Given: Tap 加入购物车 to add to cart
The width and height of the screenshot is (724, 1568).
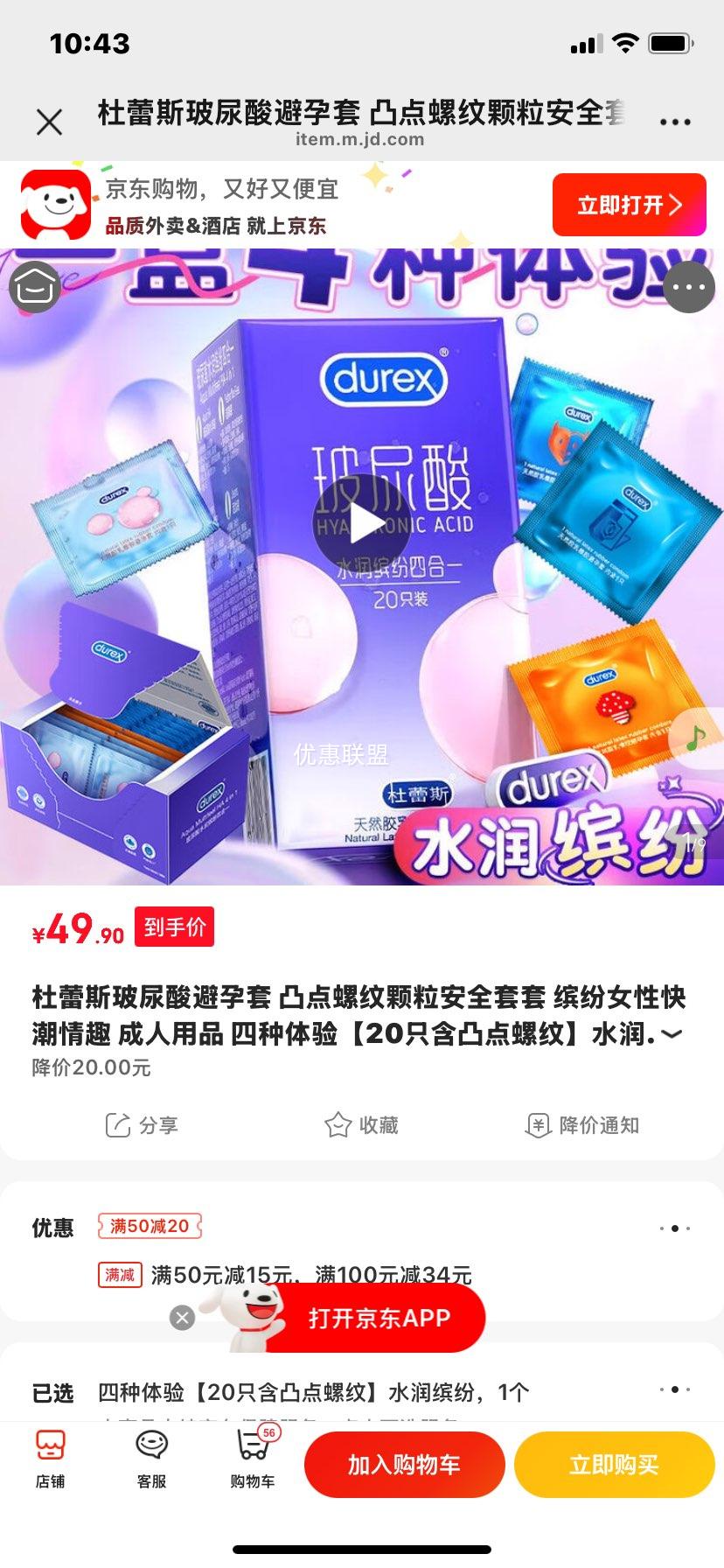Looking at the screenshot, I should (403, 1463).
